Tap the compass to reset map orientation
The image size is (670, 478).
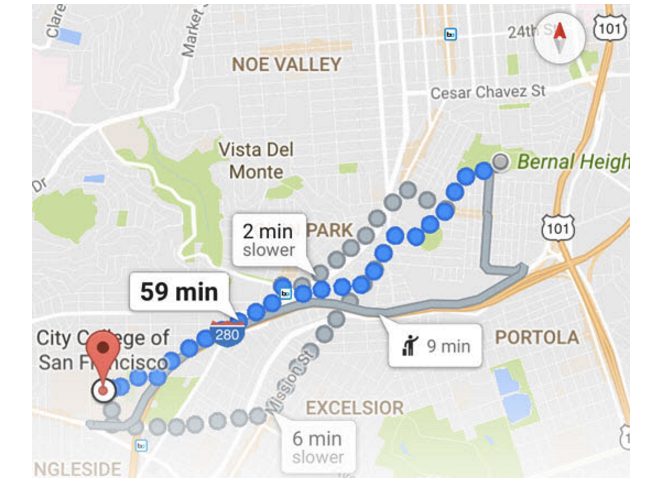point(559,40)
